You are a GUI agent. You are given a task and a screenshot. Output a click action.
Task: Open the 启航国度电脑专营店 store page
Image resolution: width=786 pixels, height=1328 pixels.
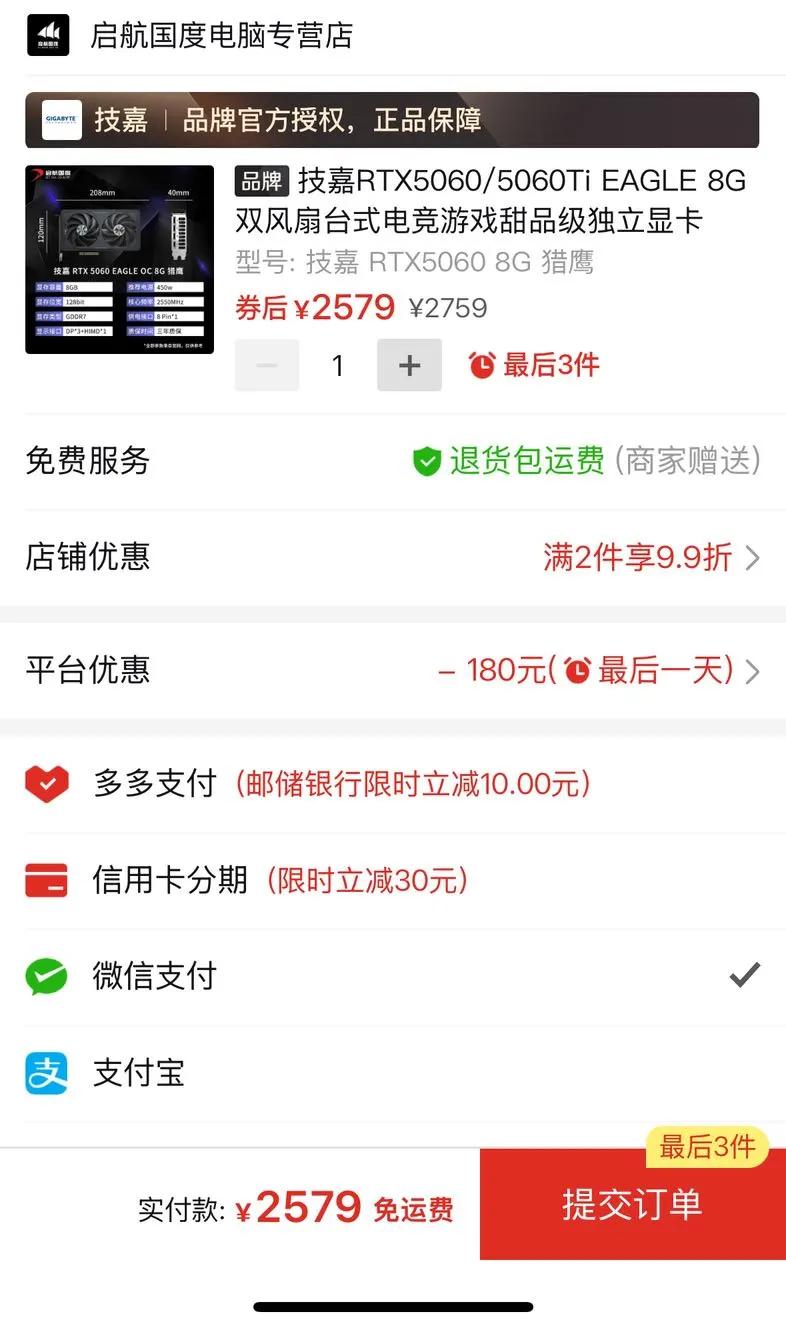coord(190,36)
